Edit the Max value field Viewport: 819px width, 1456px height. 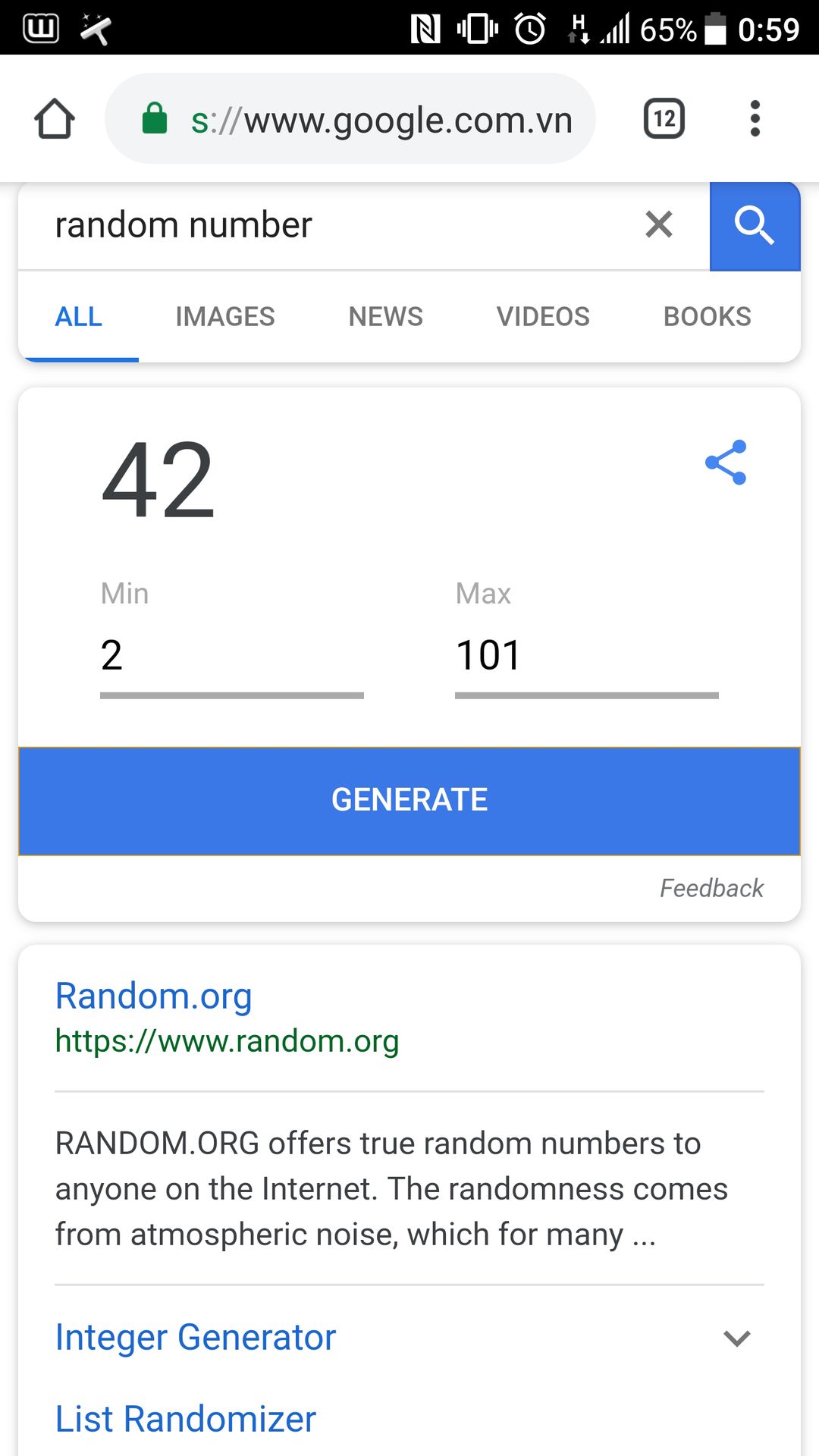(587, 656)
